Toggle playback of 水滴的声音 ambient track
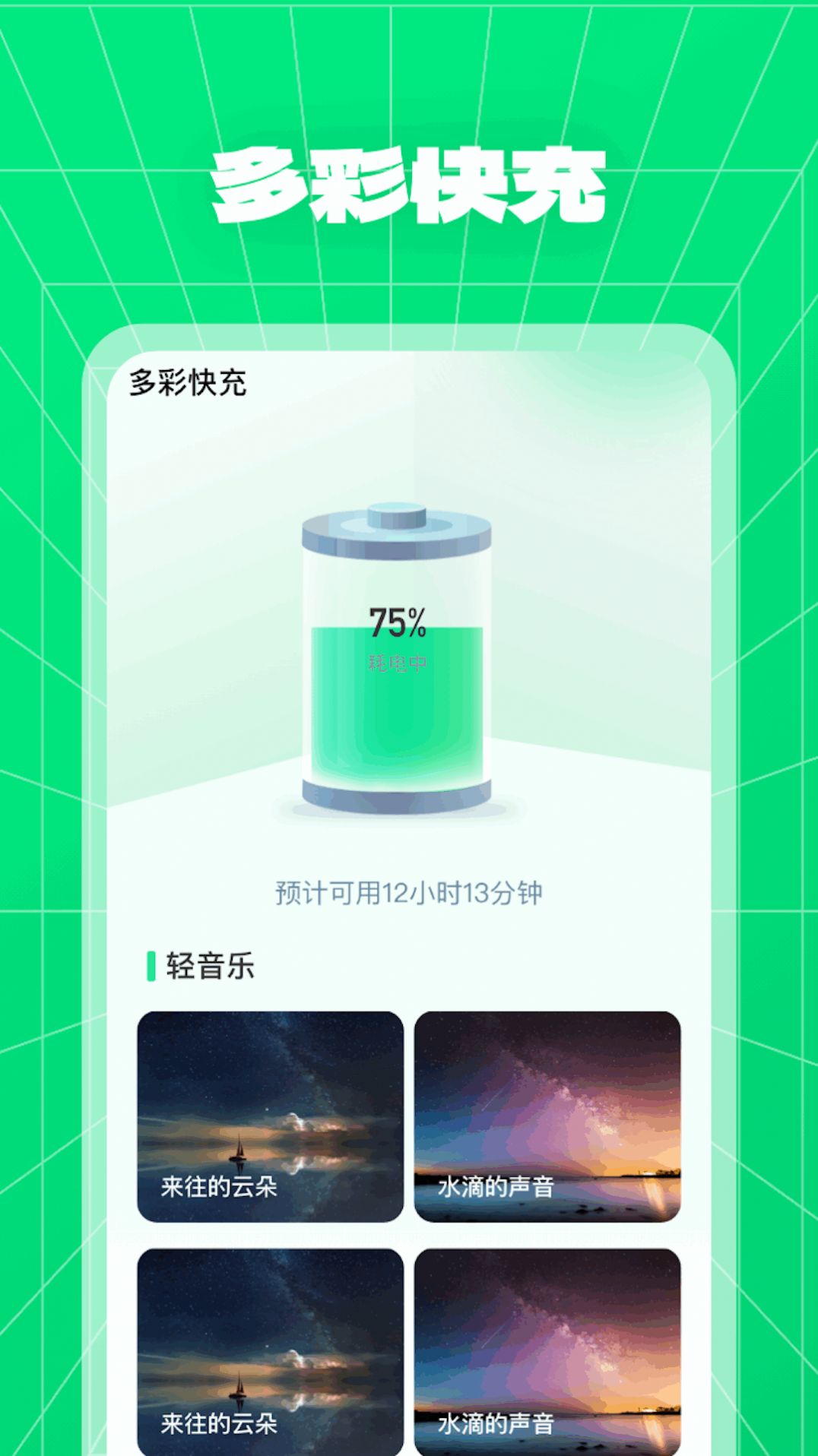818x1456 pixels. pyautogui.click(x=546, y=1113)
